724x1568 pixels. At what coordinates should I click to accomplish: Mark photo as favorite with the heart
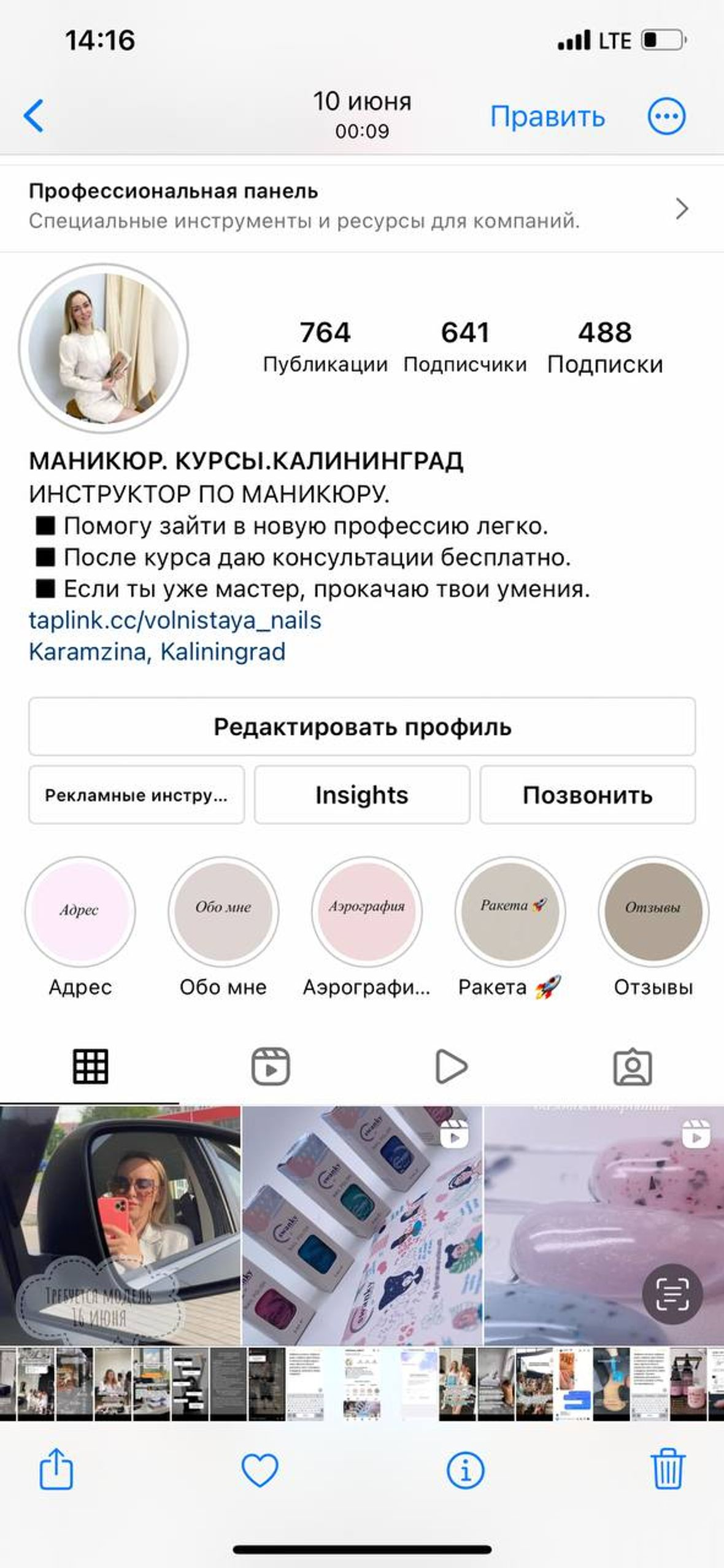[260, 1470]
